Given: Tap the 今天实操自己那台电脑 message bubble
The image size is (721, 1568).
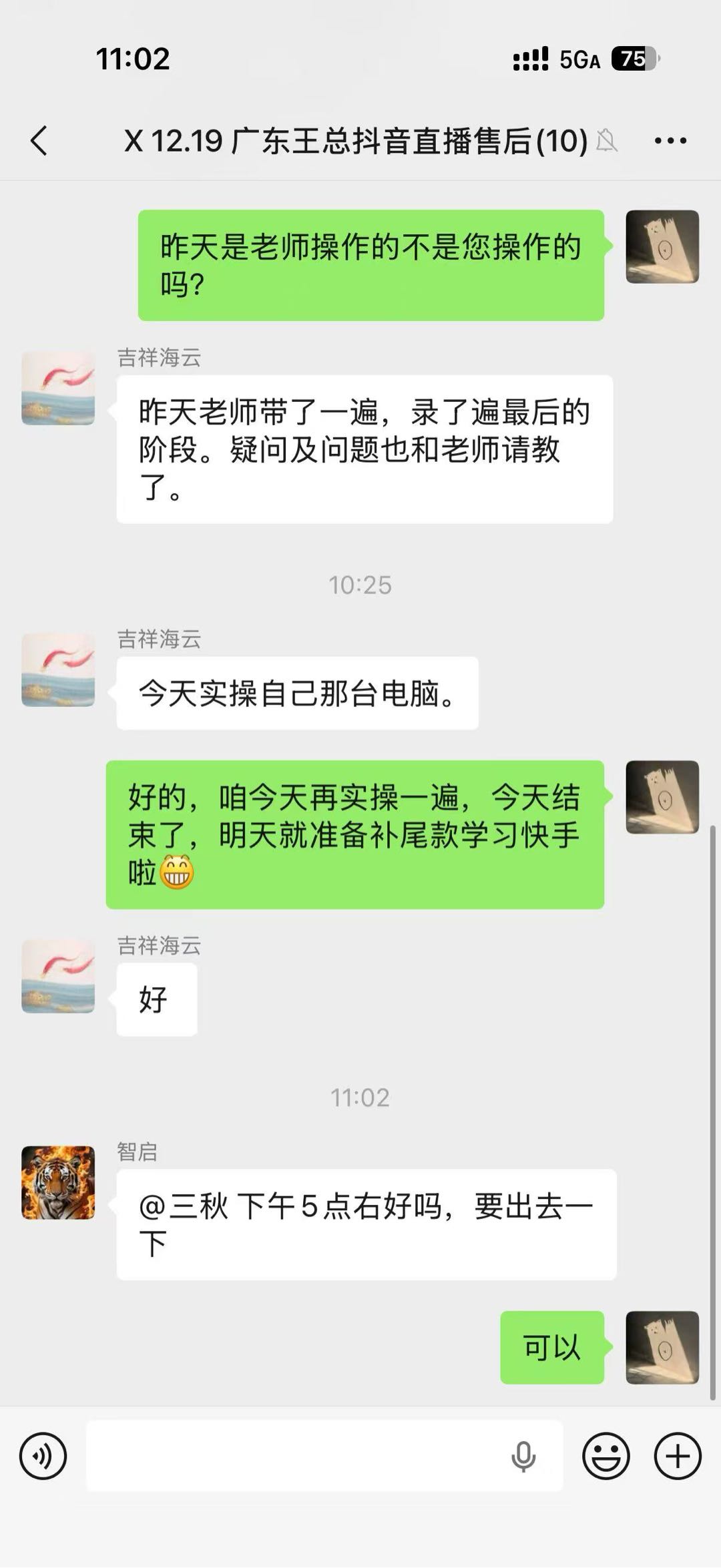Looking at the screenshot, I should click(x=297, y=694).
